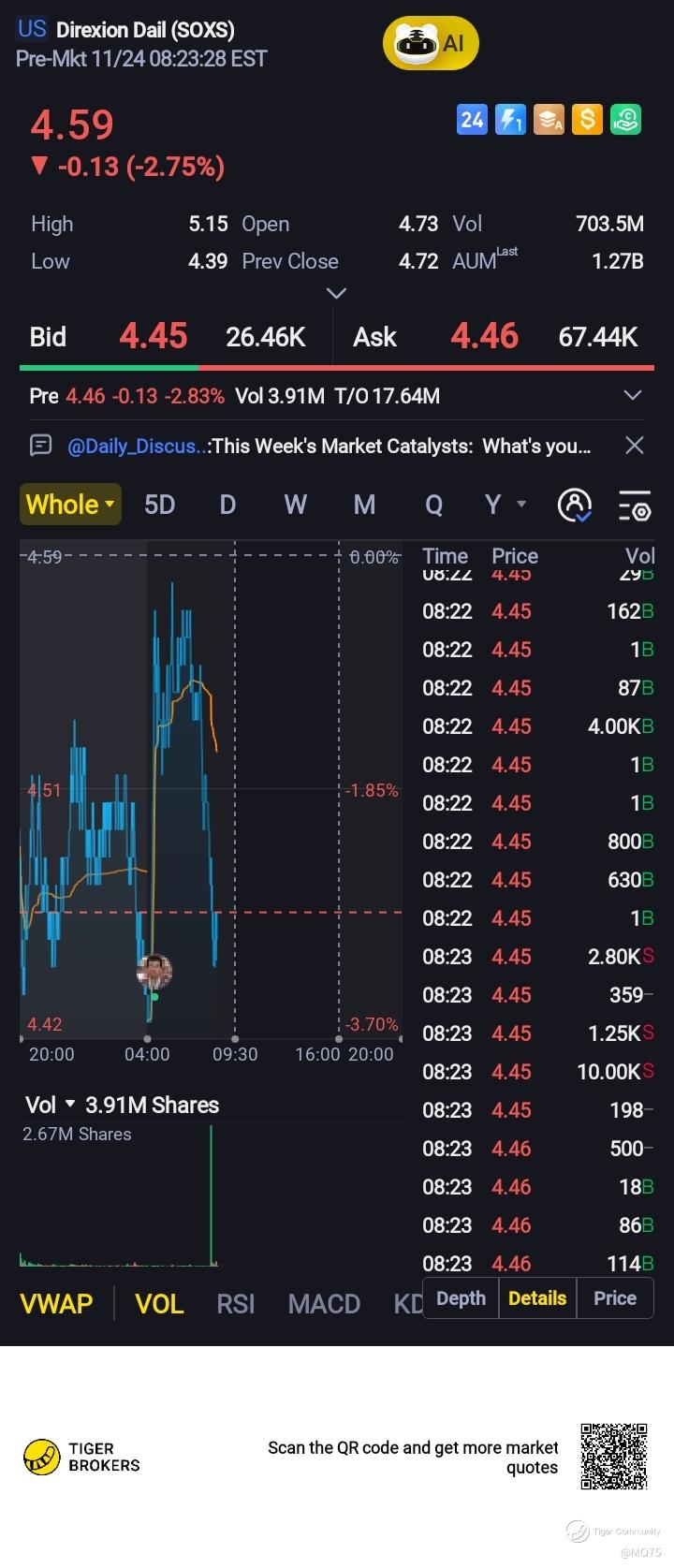This screenshot has height=1568, width=674.
Task: Open the AI assistant button
Action: (x=431, y=43)
